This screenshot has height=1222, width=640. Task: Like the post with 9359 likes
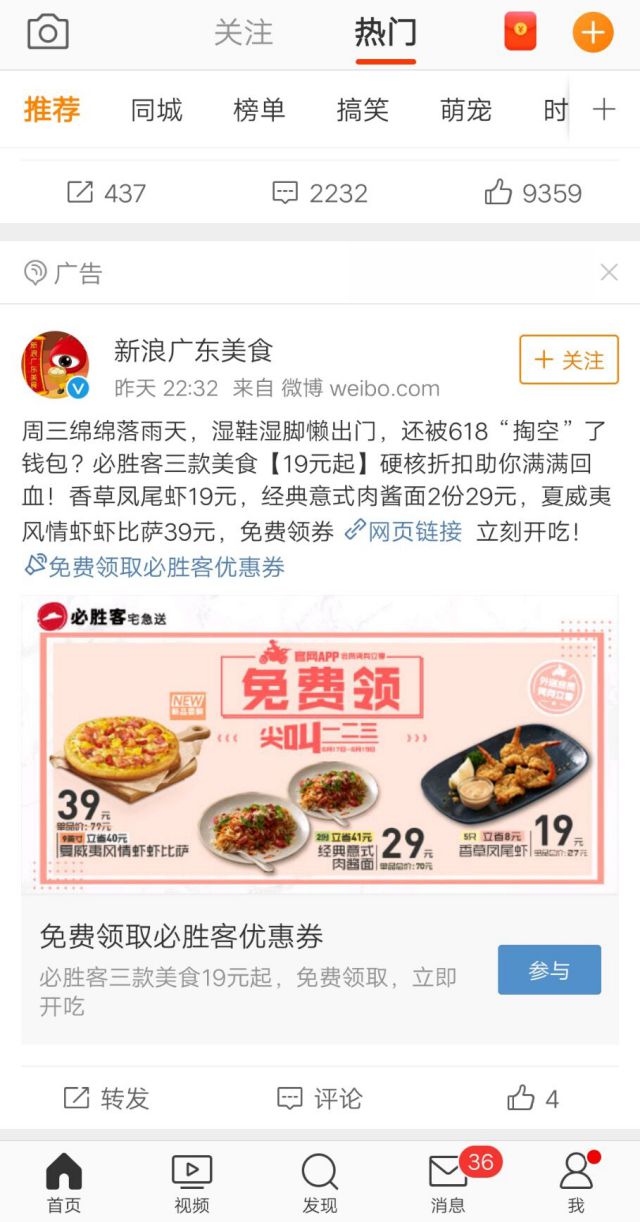coord(532,193)
